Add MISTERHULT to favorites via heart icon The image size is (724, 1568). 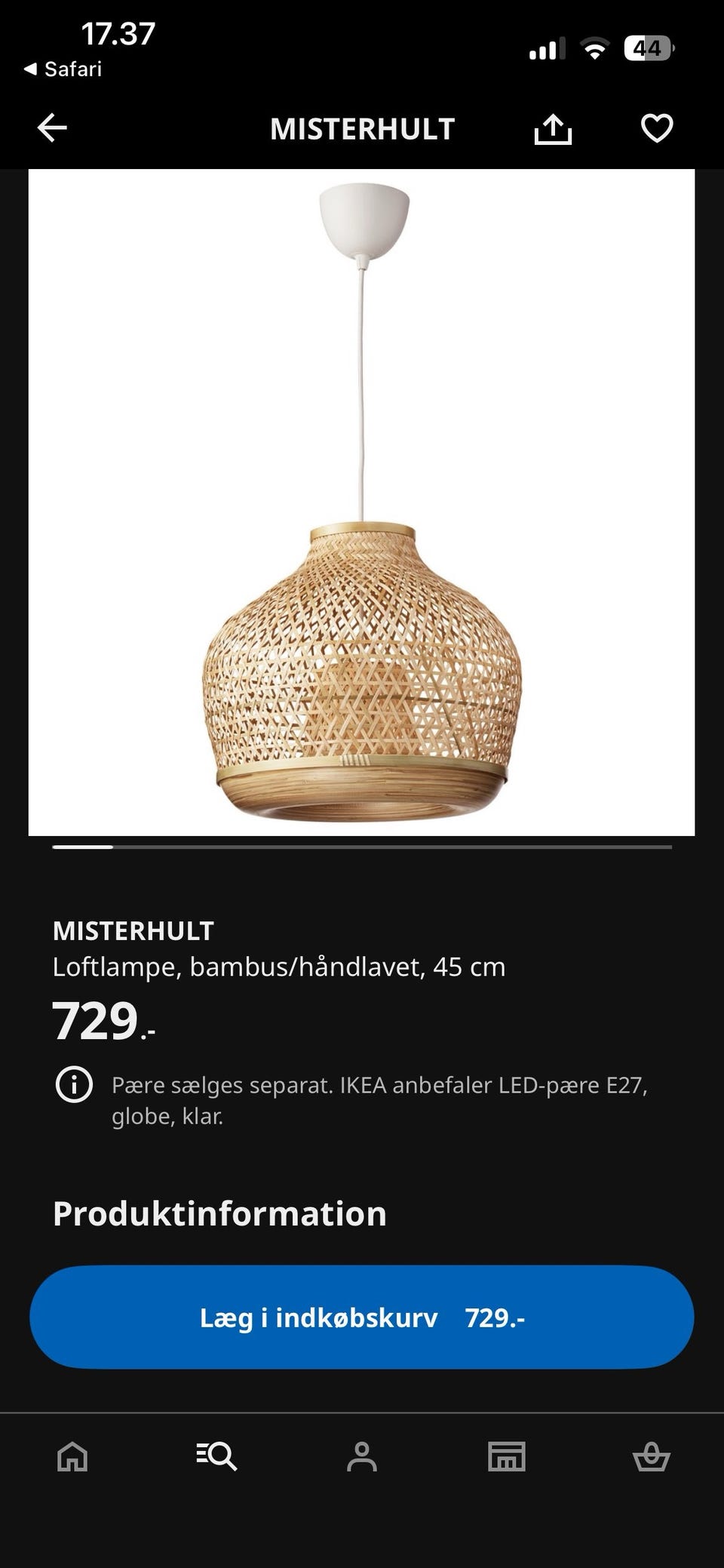[657, 128]
